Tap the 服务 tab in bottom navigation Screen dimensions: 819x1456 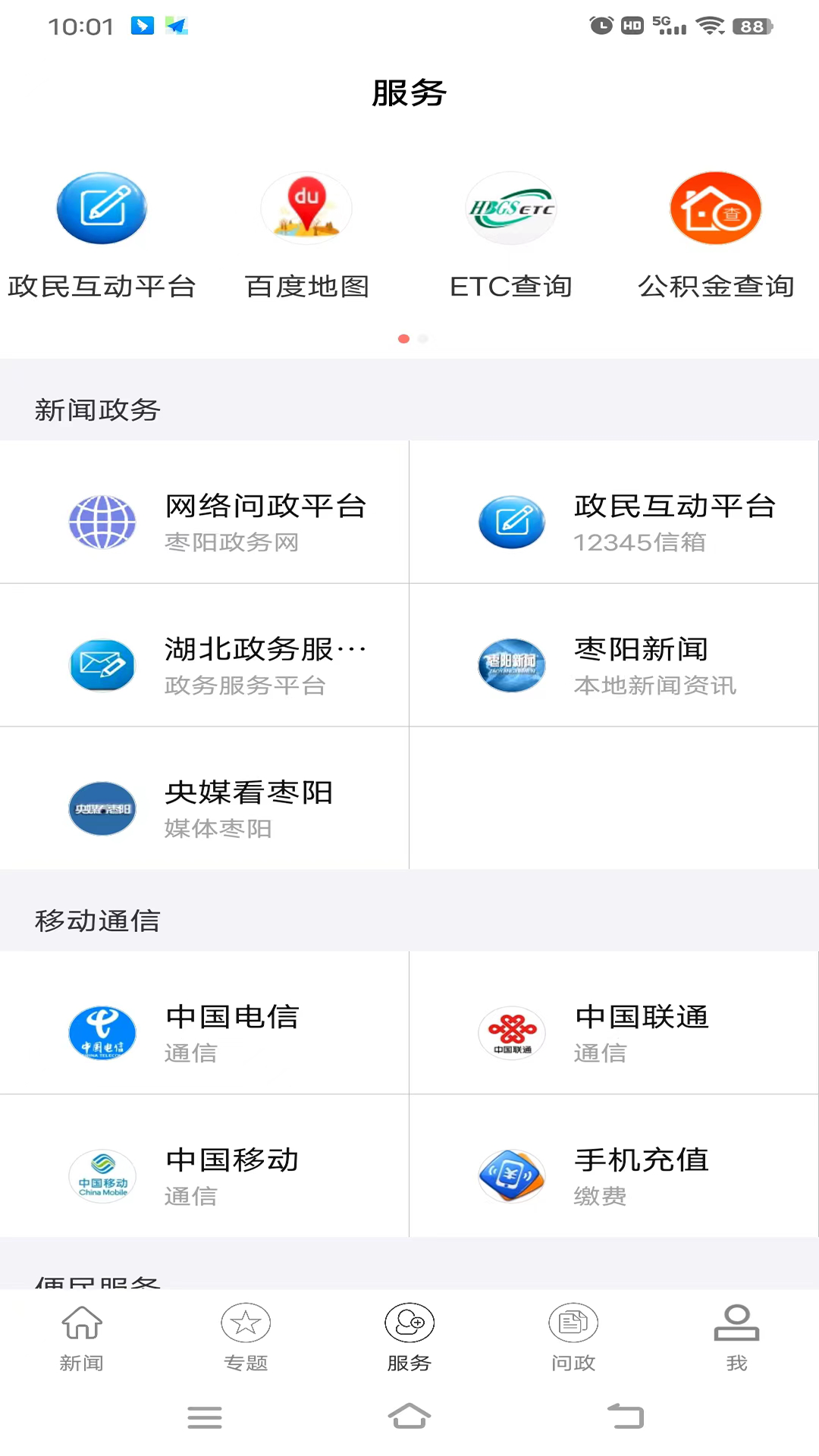409,1338
